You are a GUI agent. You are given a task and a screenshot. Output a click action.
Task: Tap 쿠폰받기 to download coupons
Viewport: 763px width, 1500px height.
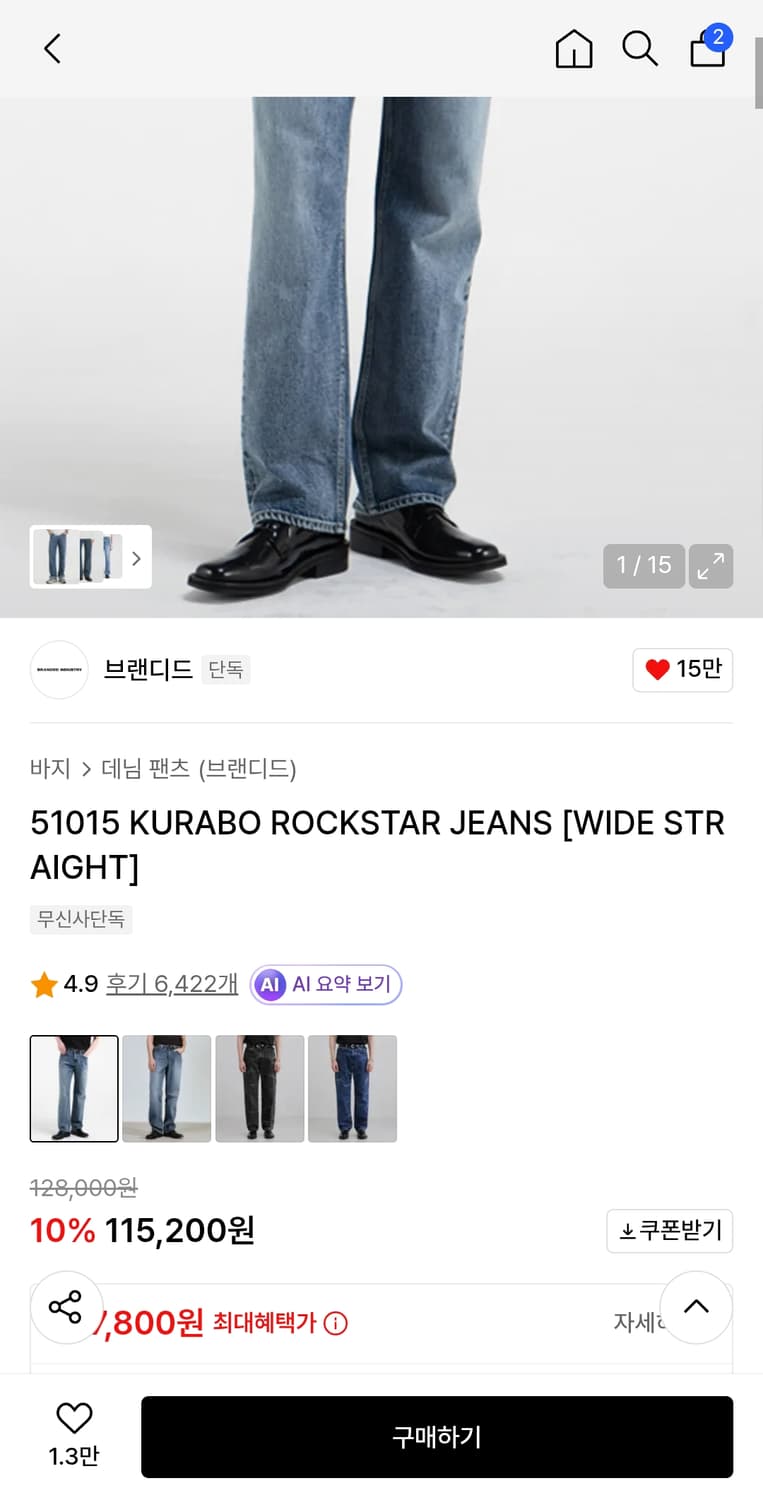pyautogui.click(x=669, y=1231)
